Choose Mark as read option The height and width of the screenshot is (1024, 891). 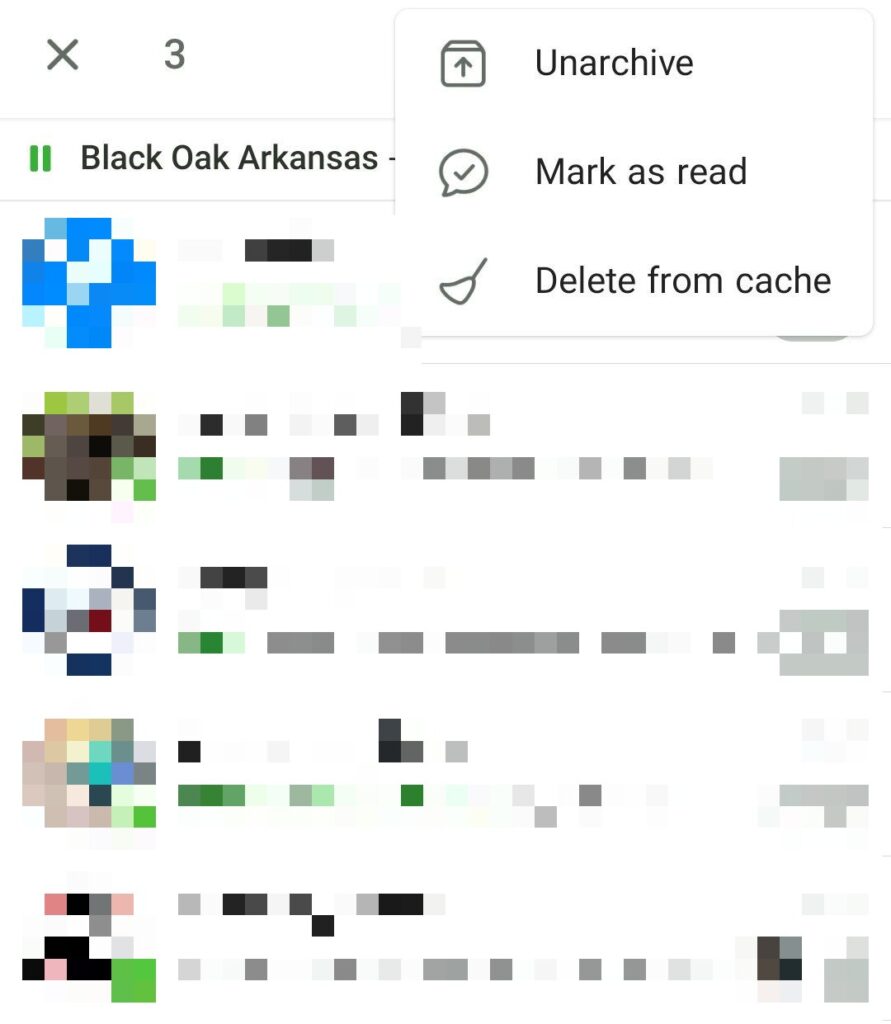tap(640, 172)
